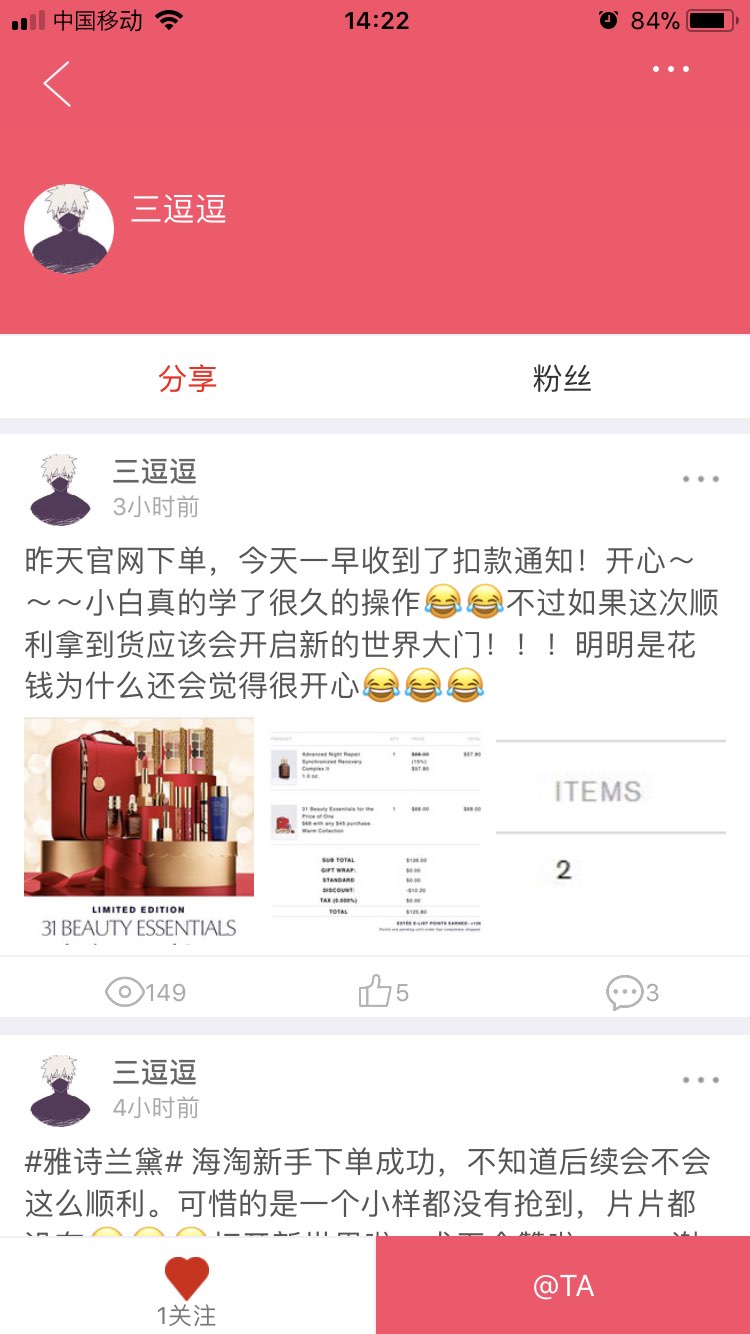Viewport: 750px width, 1334px height.
Task: Switch to the 分享 tab
Action: click(187, 379)
